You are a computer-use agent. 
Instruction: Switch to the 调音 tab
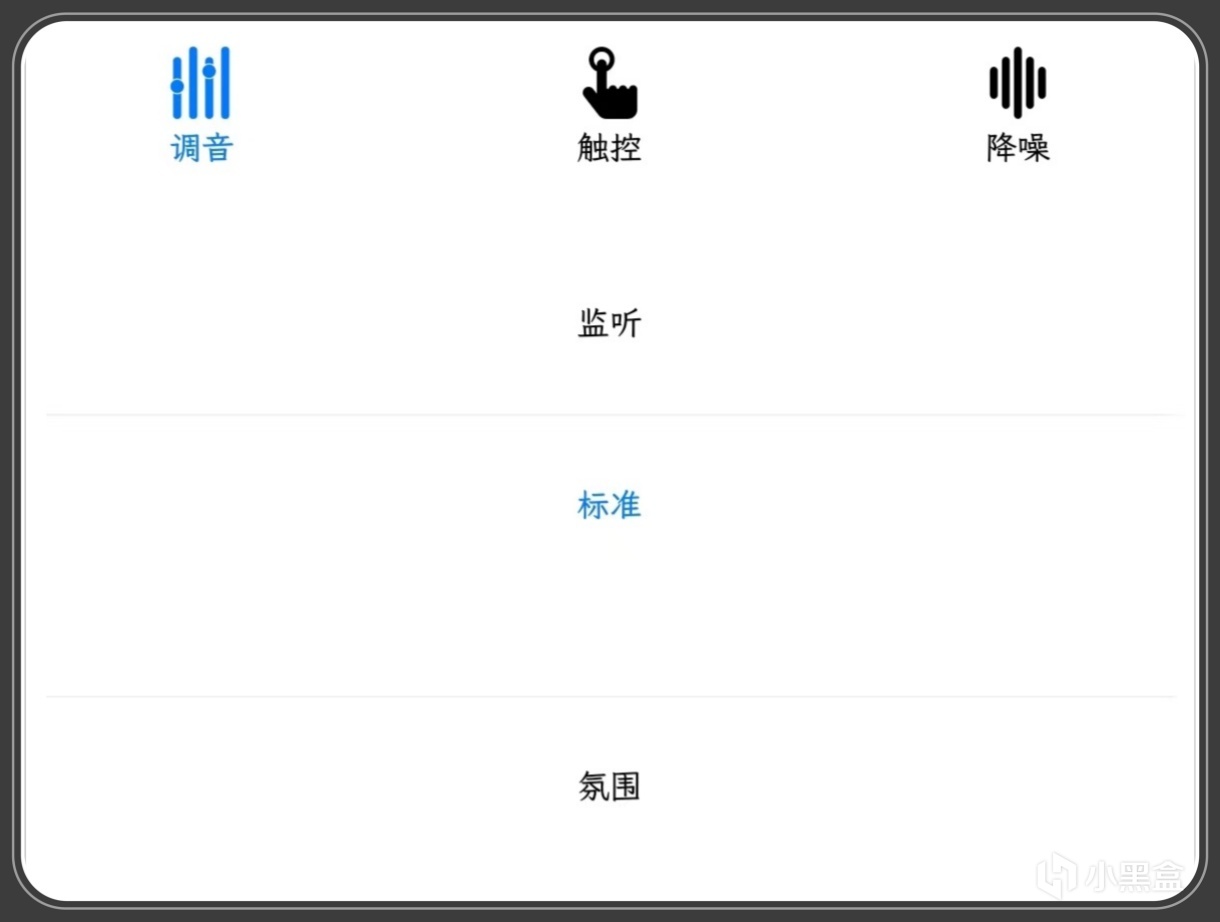(x=201, y=105)
